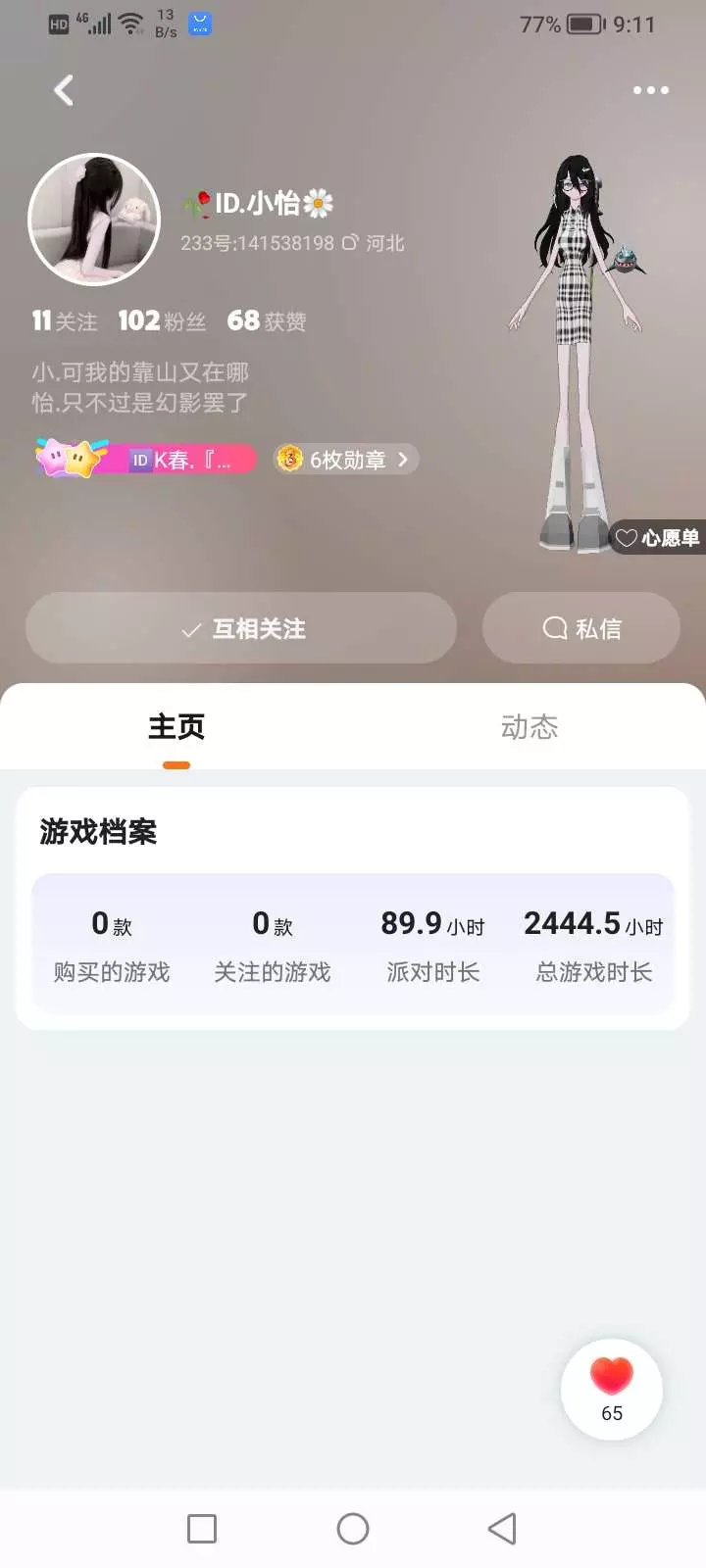View the 11 关注 following list
The width and height of the screenshot is (706, 1568).
point(65,320)
